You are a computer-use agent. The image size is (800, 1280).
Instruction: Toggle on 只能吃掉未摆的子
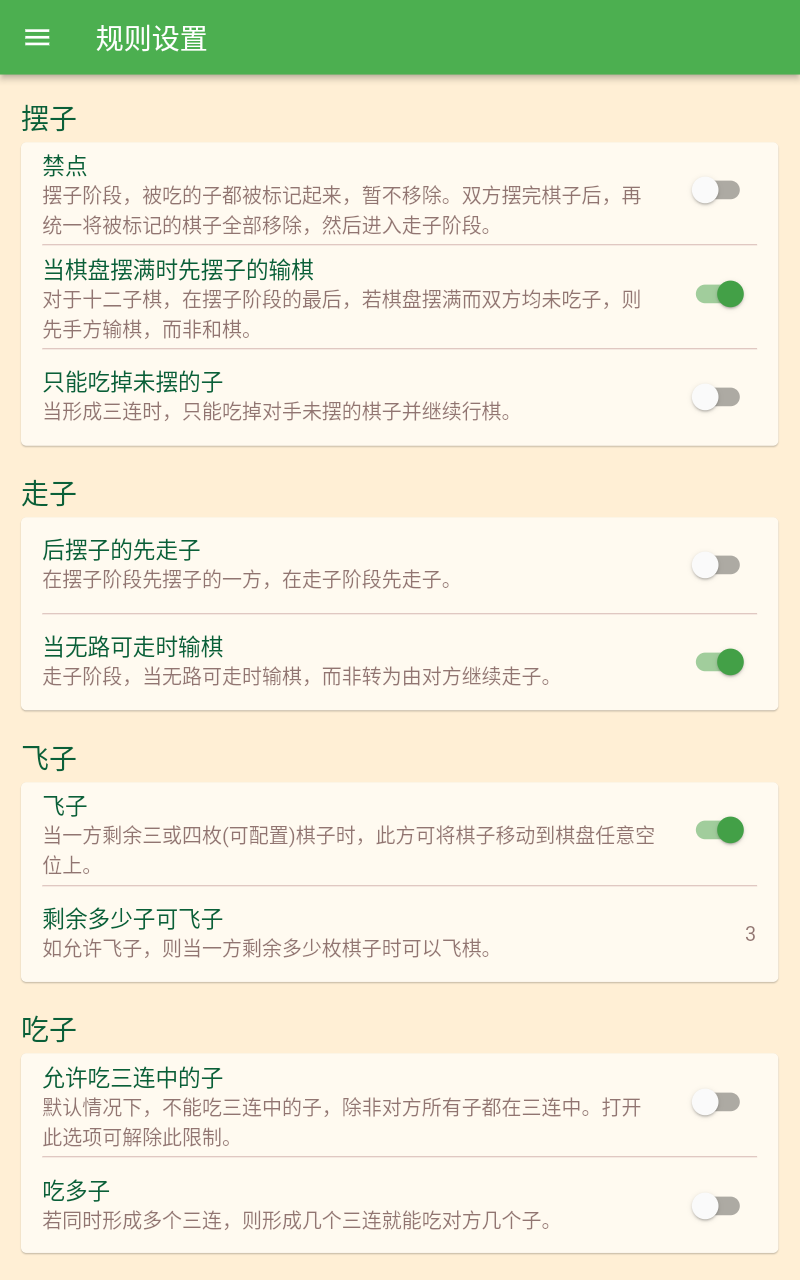[x=716, y=397]
